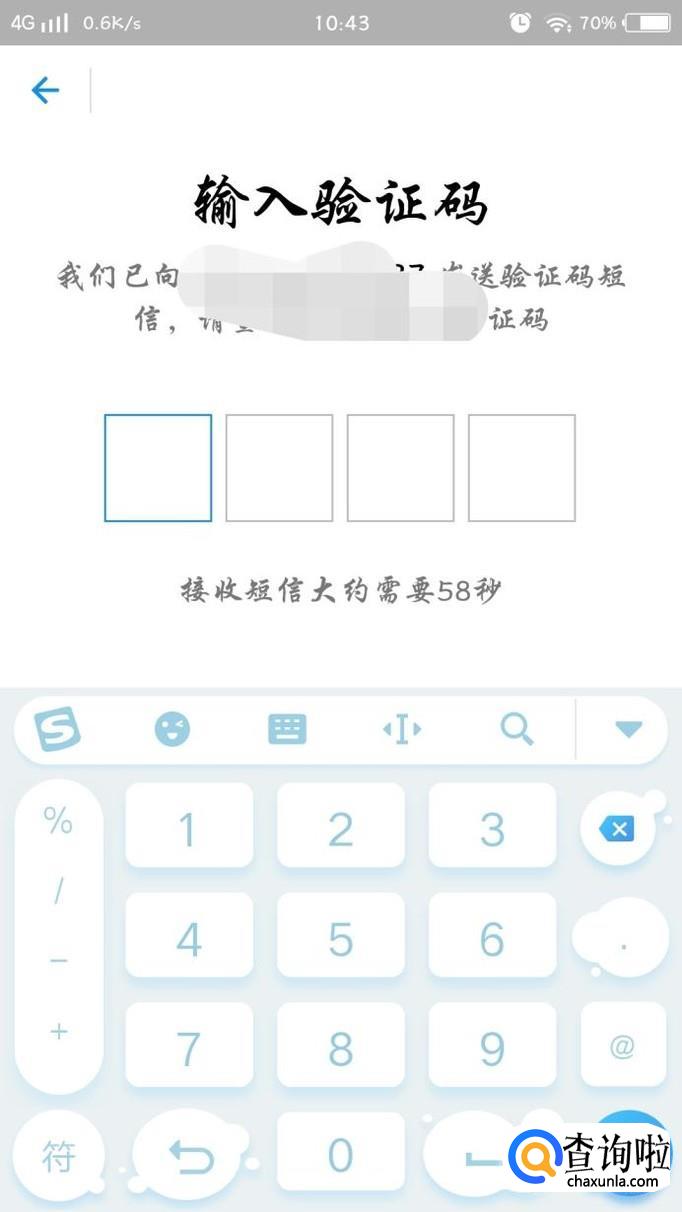This screenshot has width=682, height=1212.
Task: Tap the keyboard return arrow key
Action: point(190,1157)
